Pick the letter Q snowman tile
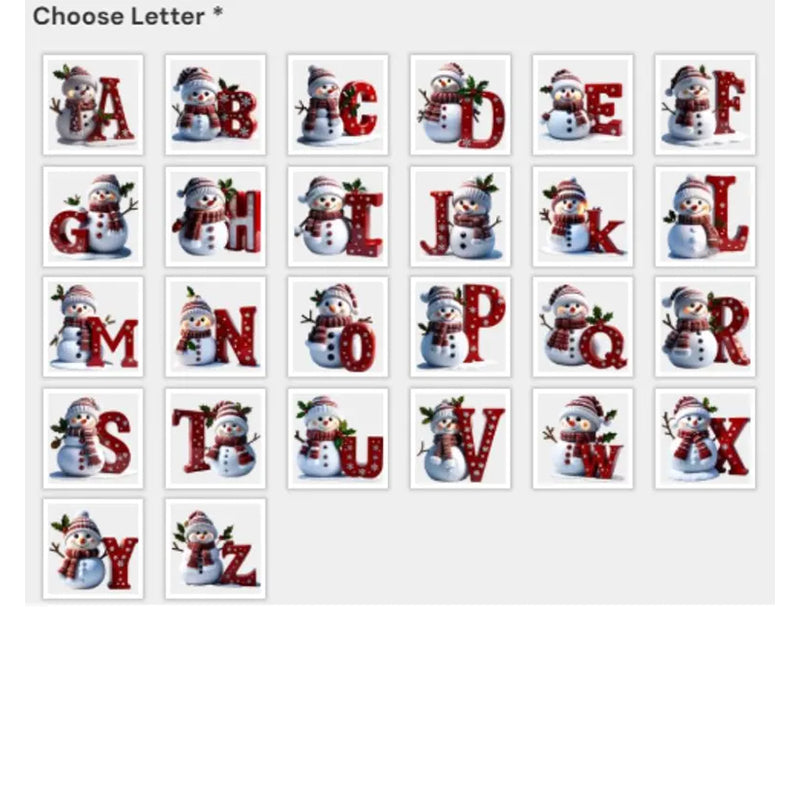Screen dimensions: 800x800 coord(582,327)
